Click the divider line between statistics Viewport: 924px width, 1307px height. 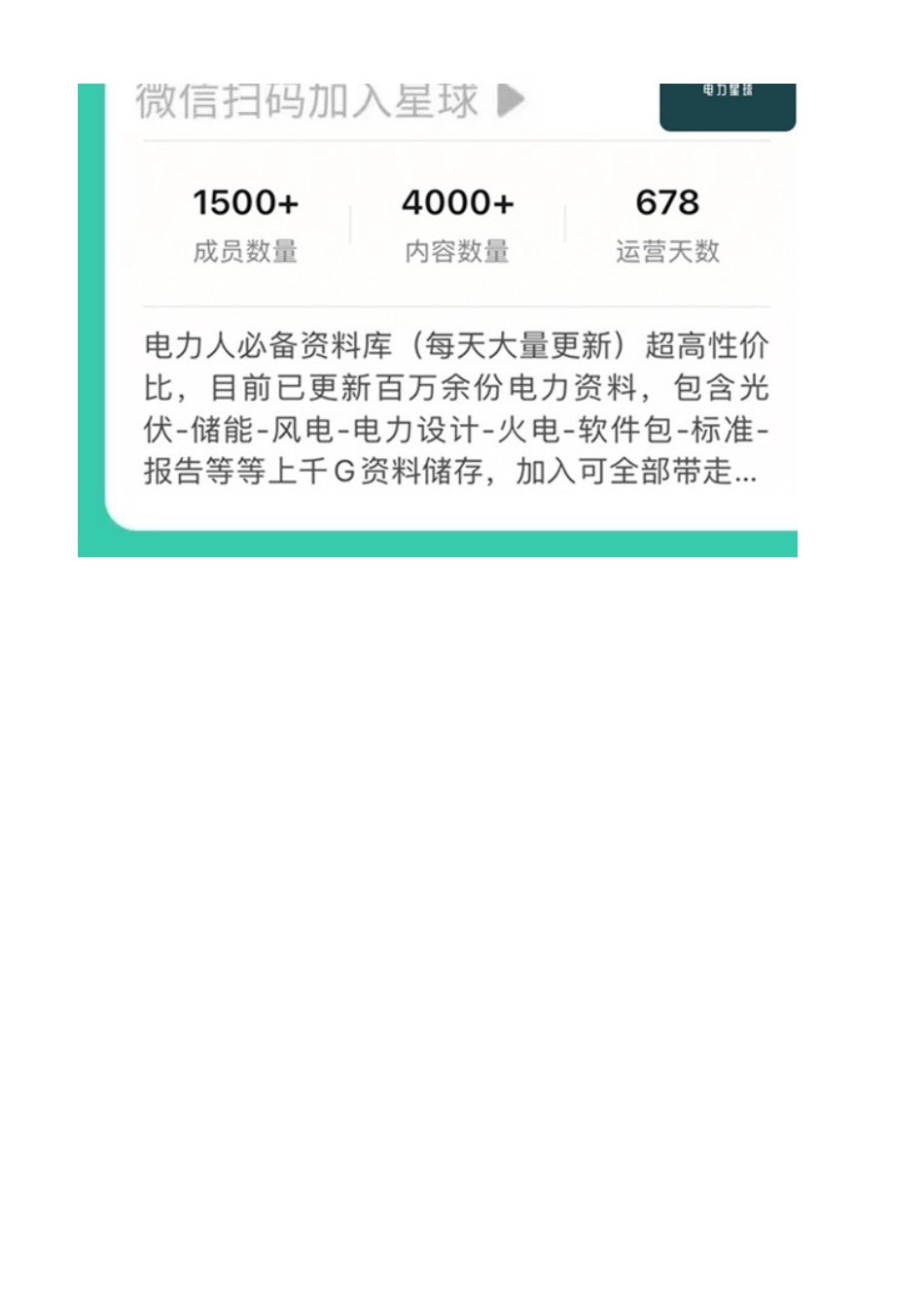(350, 222)
